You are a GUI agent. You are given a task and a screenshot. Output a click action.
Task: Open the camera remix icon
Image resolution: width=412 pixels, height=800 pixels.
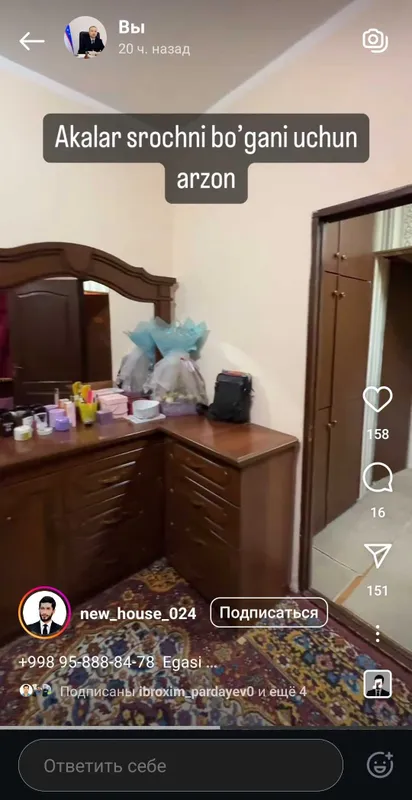375,41
